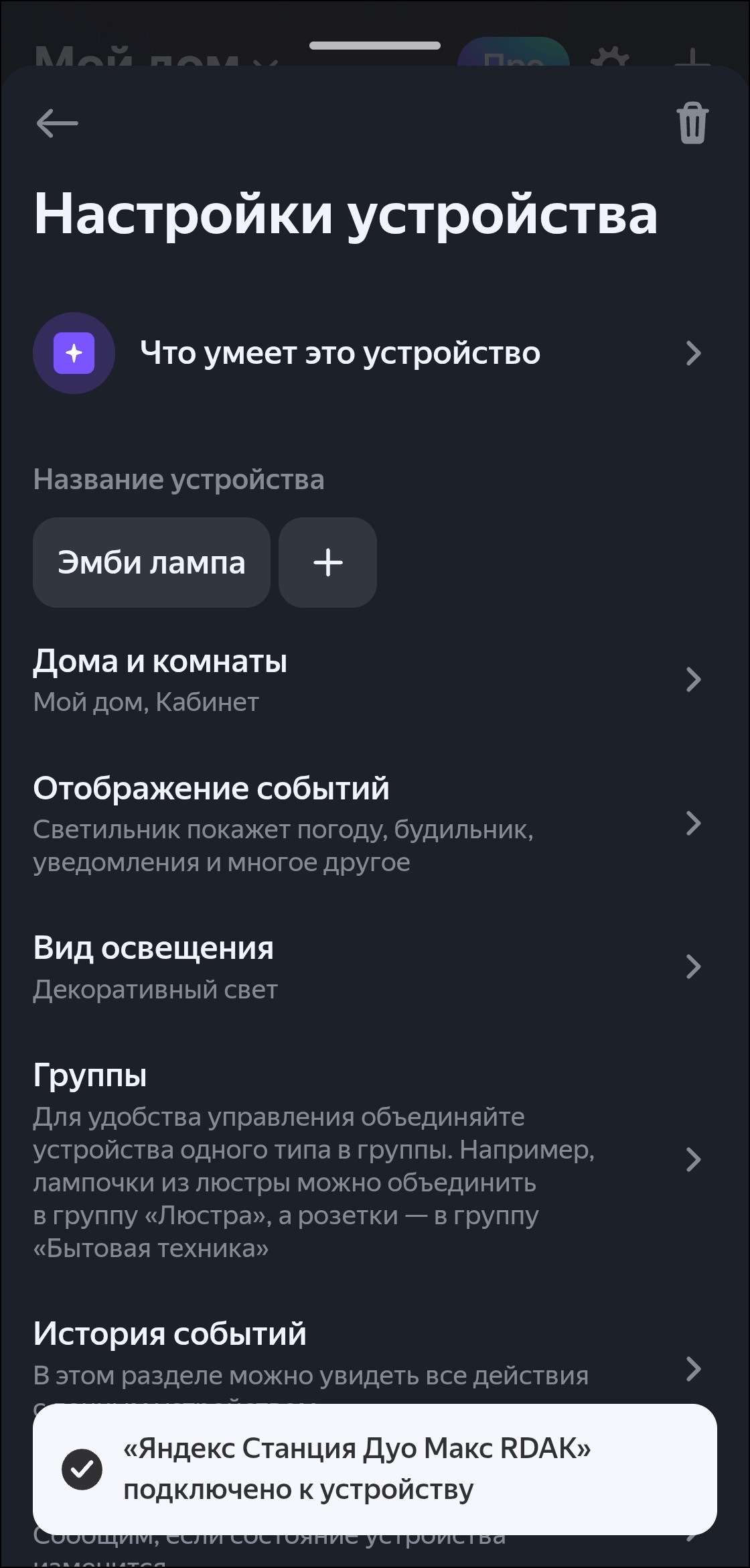Delete the device with the trash icon

[692, 124]
